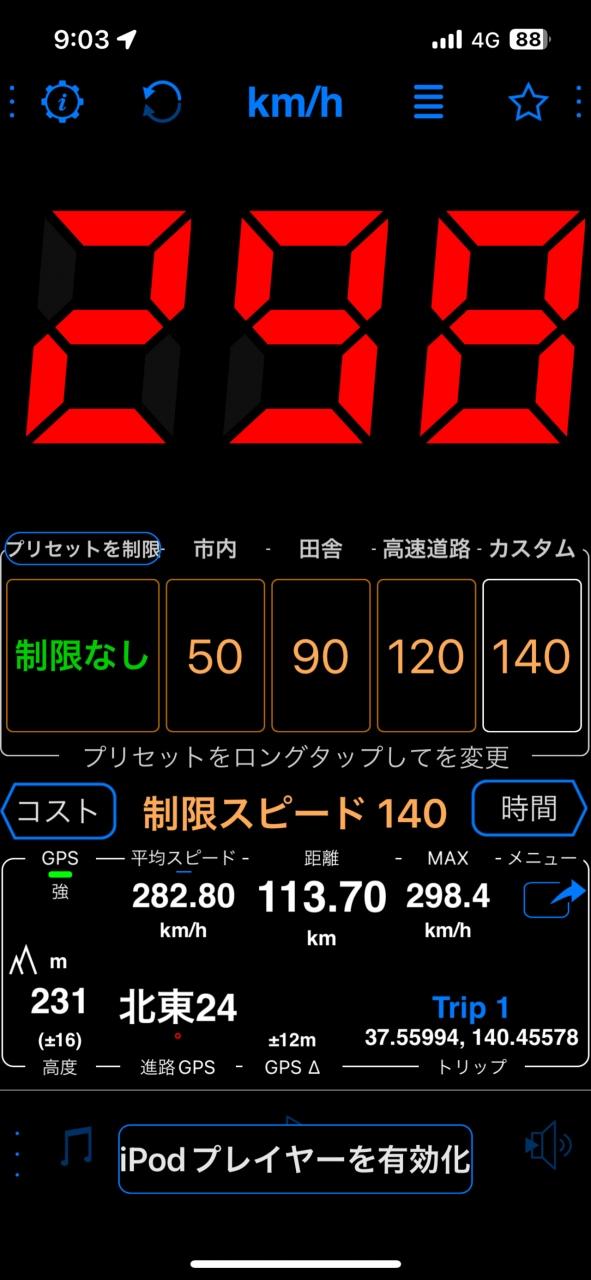
Task: Select the 50 city speed limit
Action: (215, 656)
